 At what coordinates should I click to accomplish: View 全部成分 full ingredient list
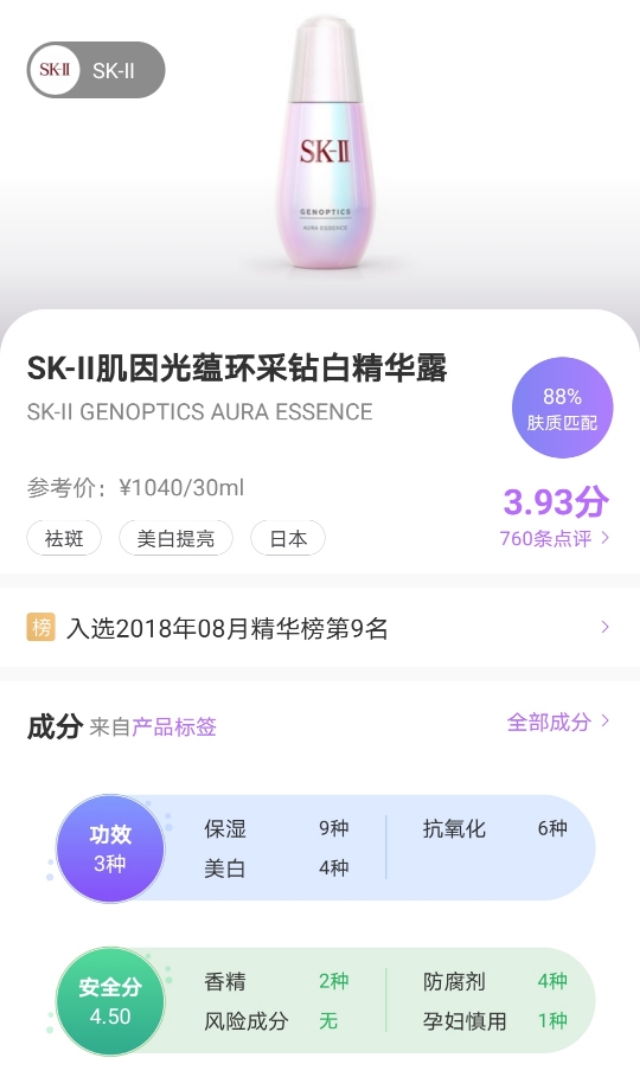[x=557, y=722]
